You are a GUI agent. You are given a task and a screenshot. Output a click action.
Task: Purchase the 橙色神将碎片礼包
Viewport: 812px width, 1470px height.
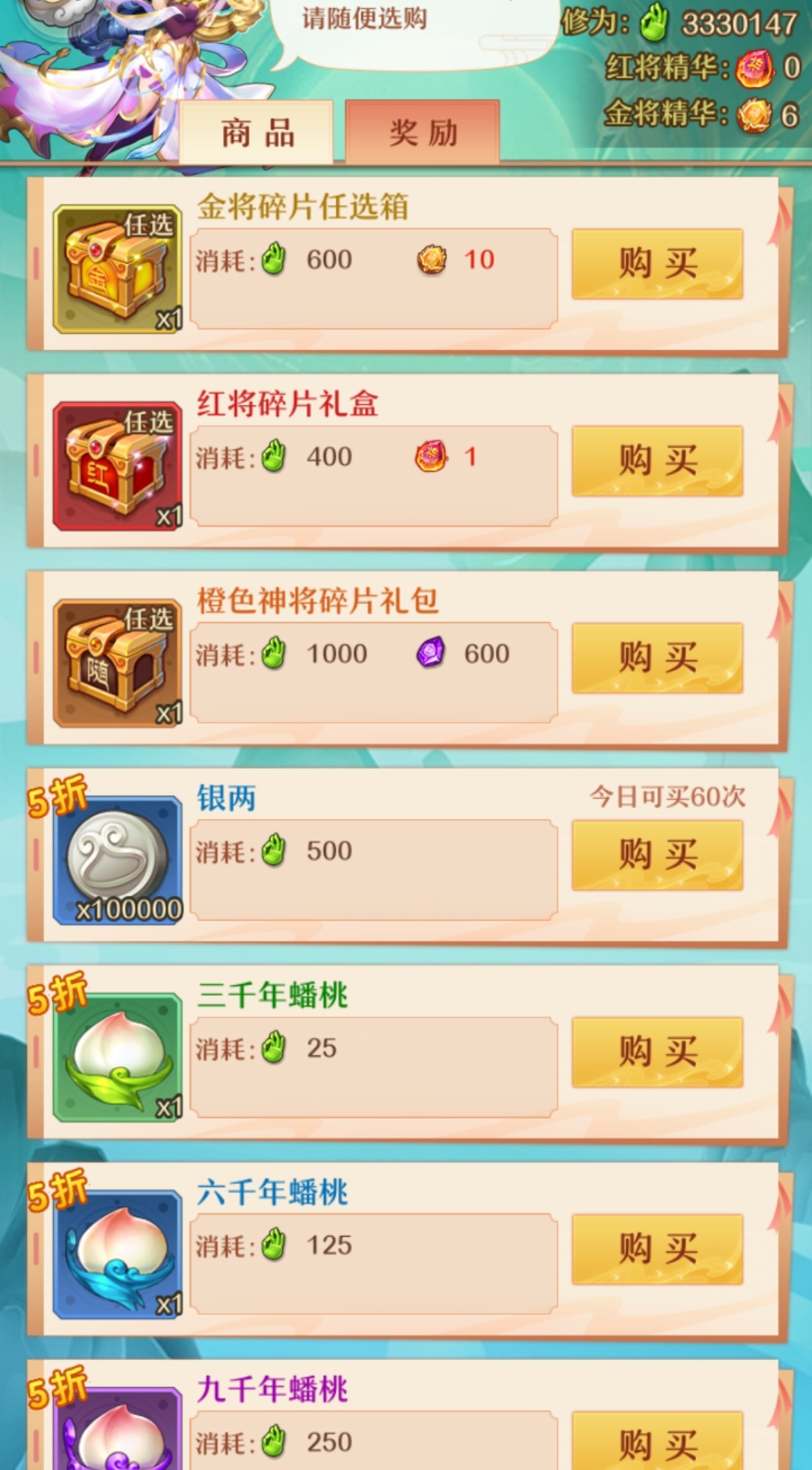pyautogui.click(x=657, y=658)
